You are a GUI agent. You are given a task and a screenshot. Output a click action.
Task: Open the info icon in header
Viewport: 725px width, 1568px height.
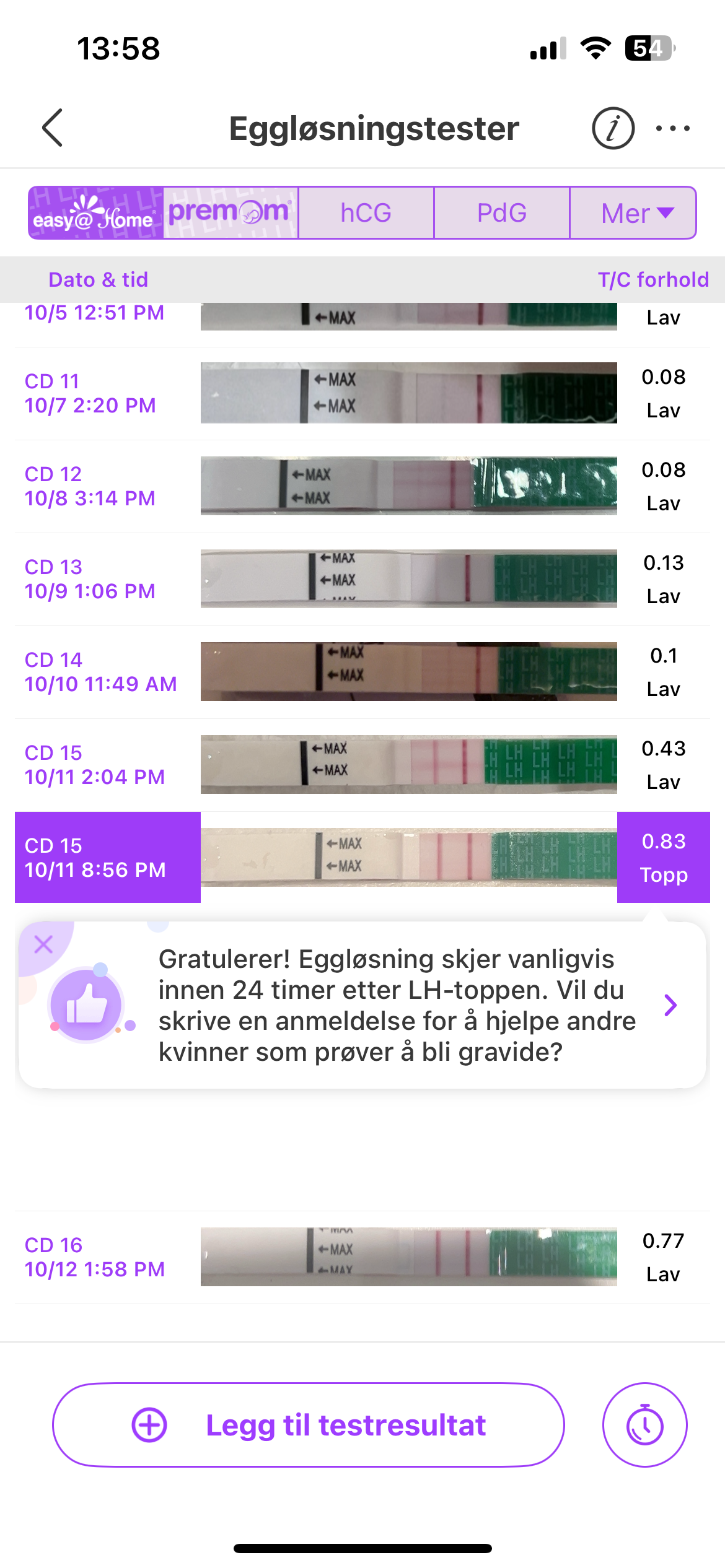coord(612,128)
